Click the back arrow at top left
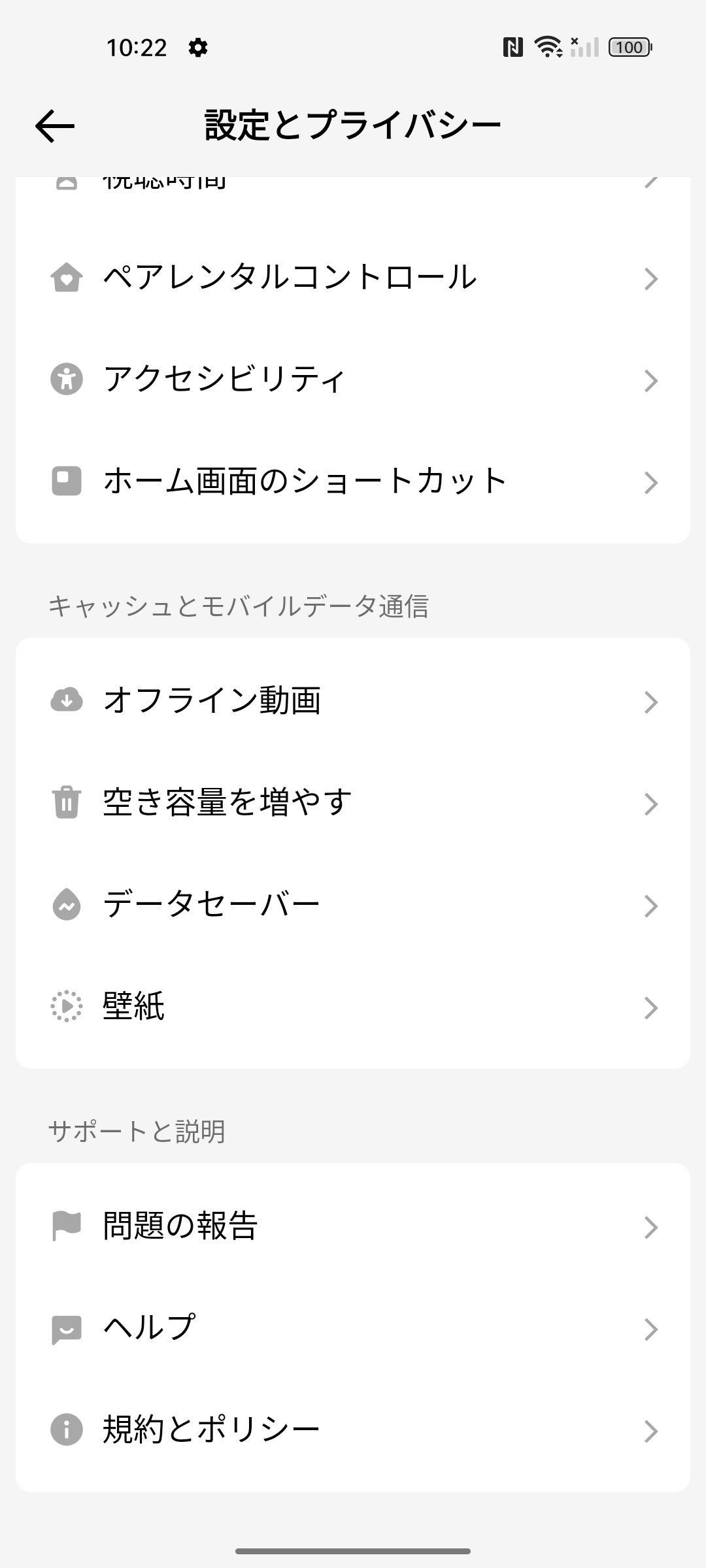The image size is (706, 1568). pos(54,124)
